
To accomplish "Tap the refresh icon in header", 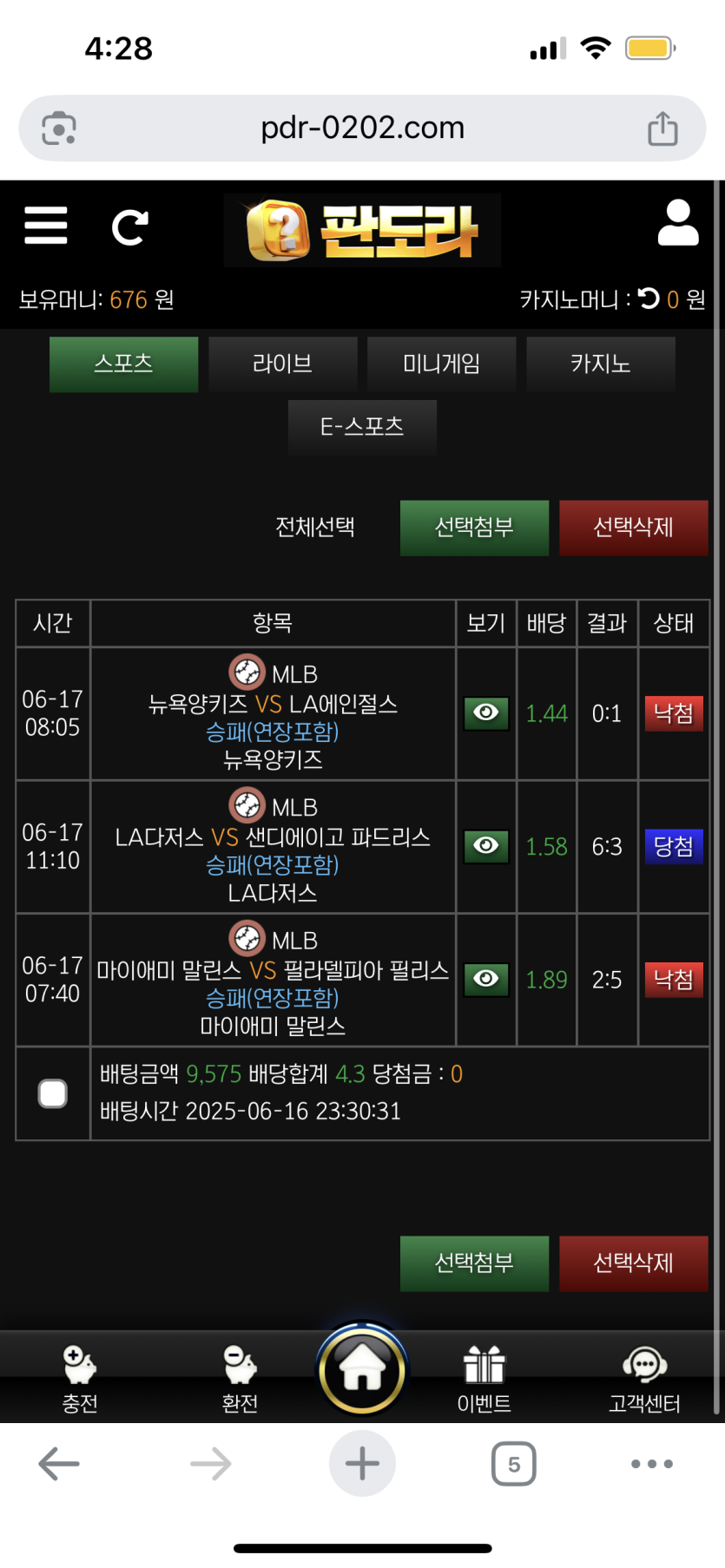I will pyautogui.click(x=130, y=227).
